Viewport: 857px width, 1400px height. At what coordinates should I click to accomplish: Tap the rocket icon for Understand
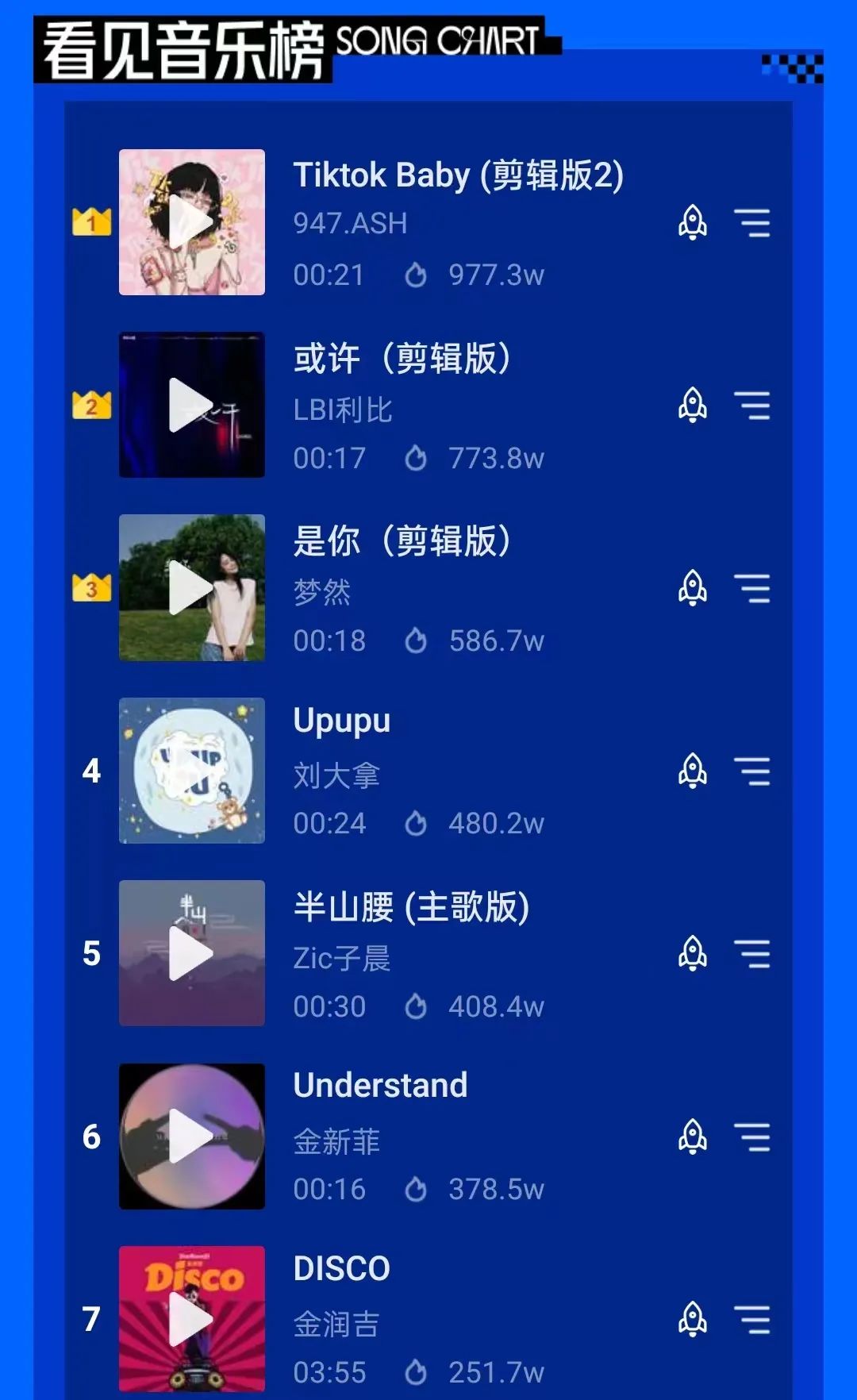(x=693, y=1137)
